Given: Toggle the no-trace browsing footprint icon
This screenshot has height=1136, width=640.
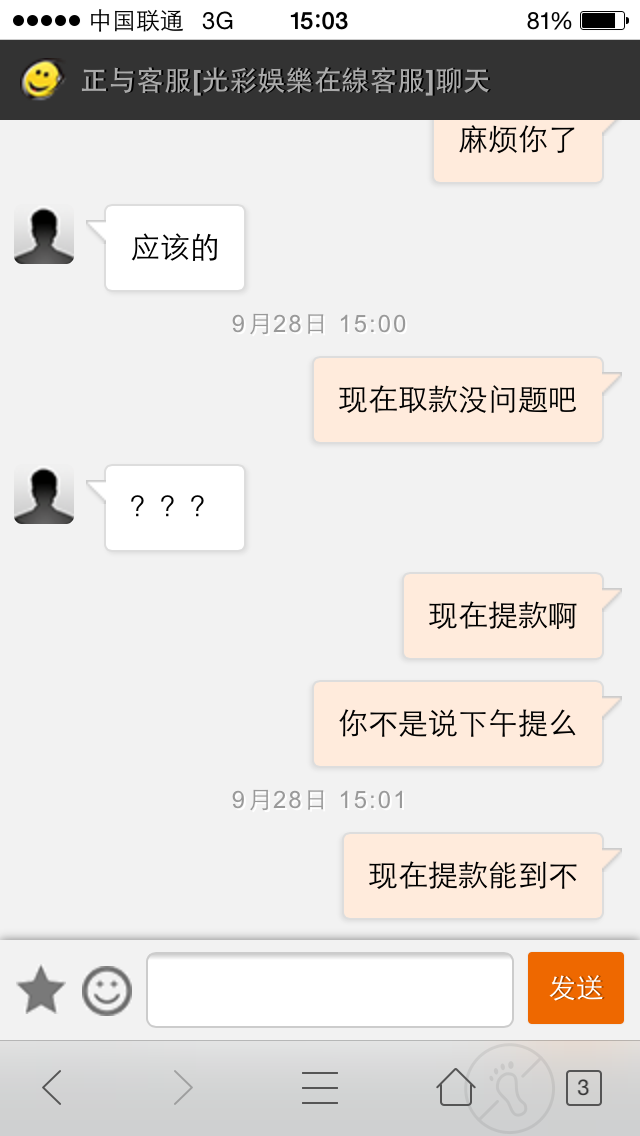Looking at the screenshot, I should click(x=511, y=1089).
